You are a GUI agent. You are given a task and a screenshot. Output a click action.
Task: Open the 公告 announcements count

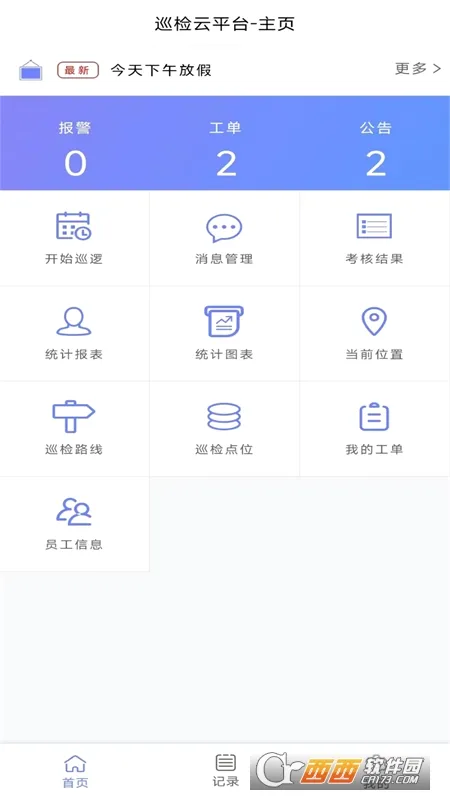(376, 148)
